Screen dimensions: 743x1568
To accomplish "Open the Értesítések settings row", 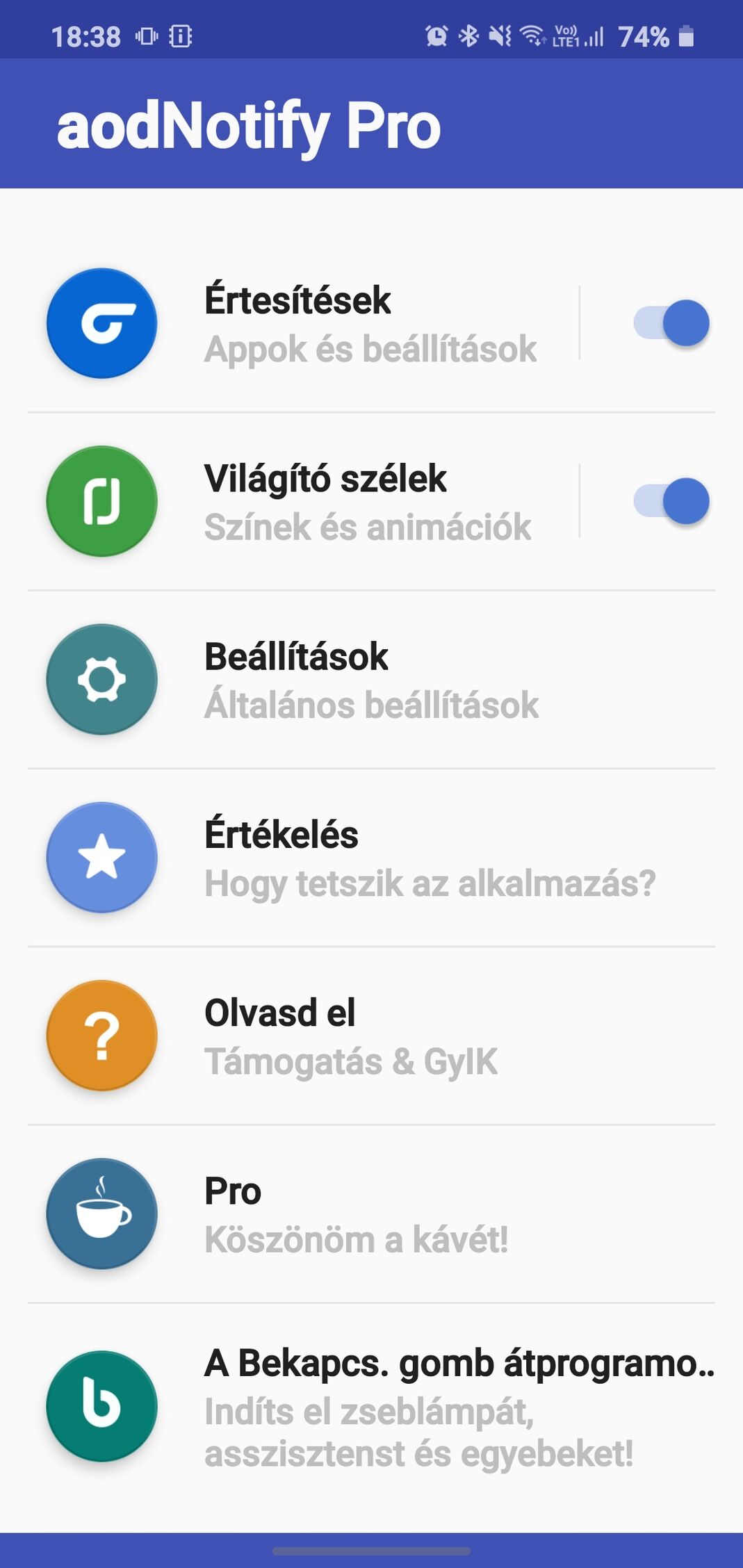I will [x=302, y=323].
